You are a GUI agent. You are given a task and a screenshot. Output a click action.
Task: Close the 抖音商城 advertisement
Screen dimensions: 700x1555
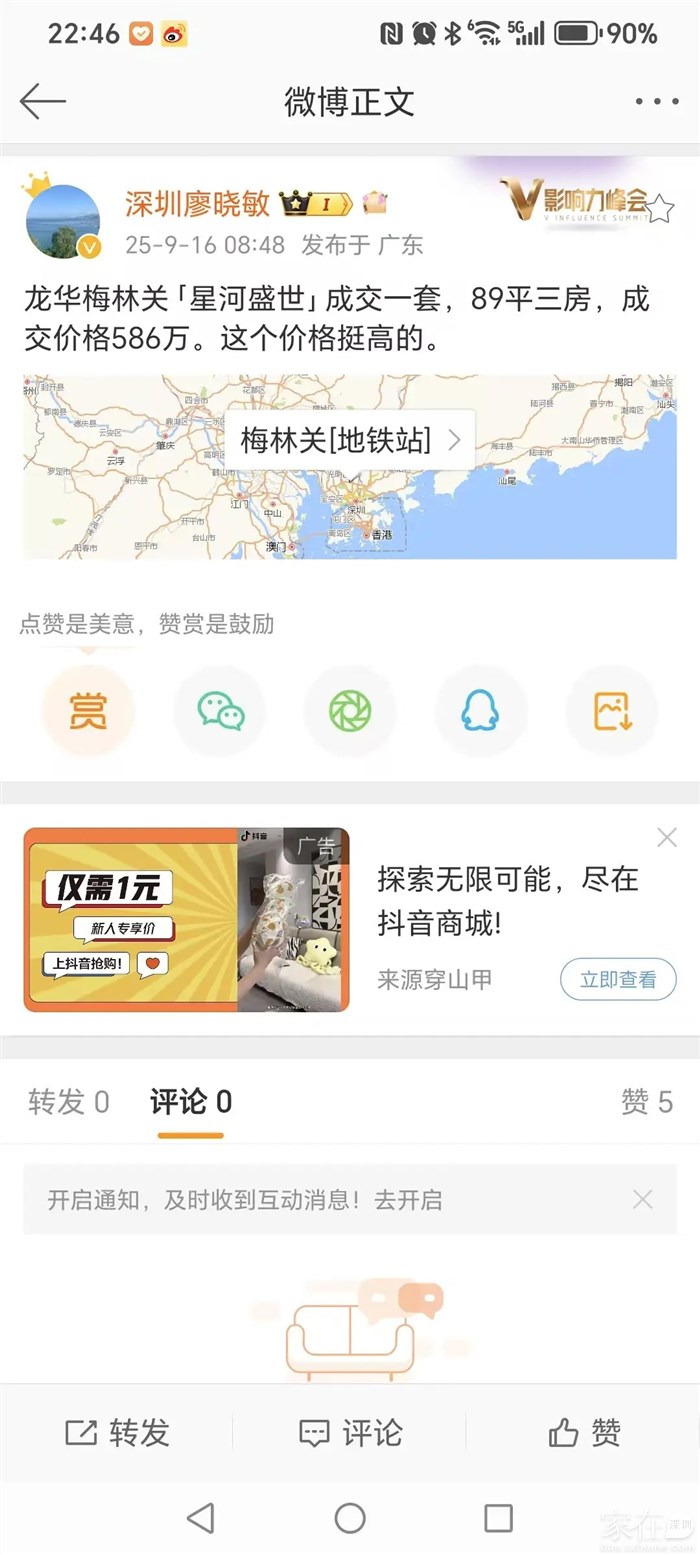point(667,838)
